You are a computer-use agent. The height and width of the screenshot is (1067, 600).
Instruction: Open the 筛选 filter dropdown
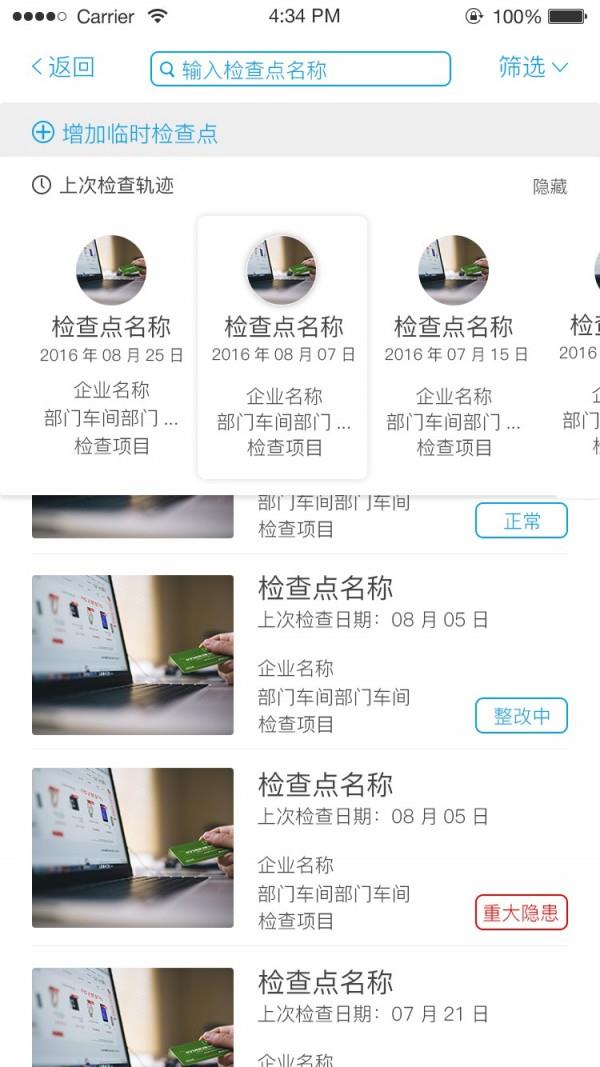pyautogui.click(x=532, y=67)
